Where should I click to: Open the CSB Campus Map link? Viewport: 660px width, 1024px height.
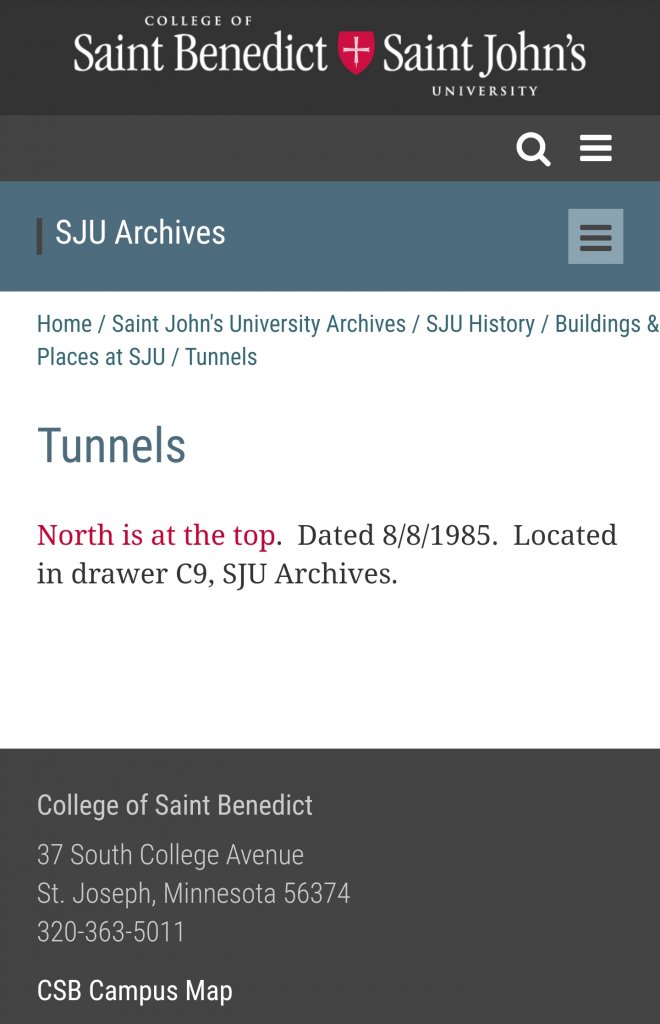(x=135, y=991)
